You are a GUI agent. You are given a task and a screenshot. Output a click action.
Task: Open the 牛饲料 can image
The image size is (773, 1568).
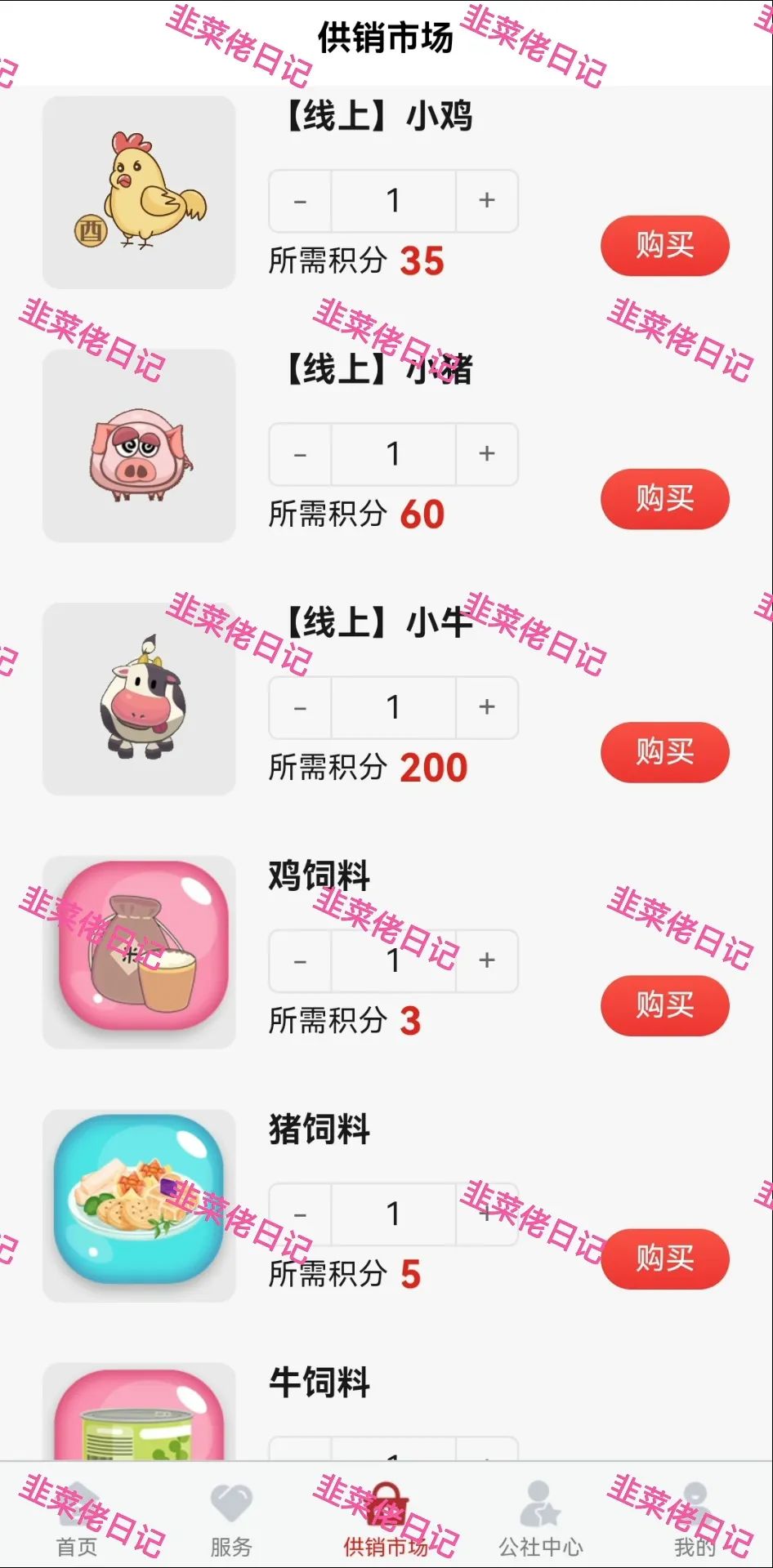tap(139, 1437)
